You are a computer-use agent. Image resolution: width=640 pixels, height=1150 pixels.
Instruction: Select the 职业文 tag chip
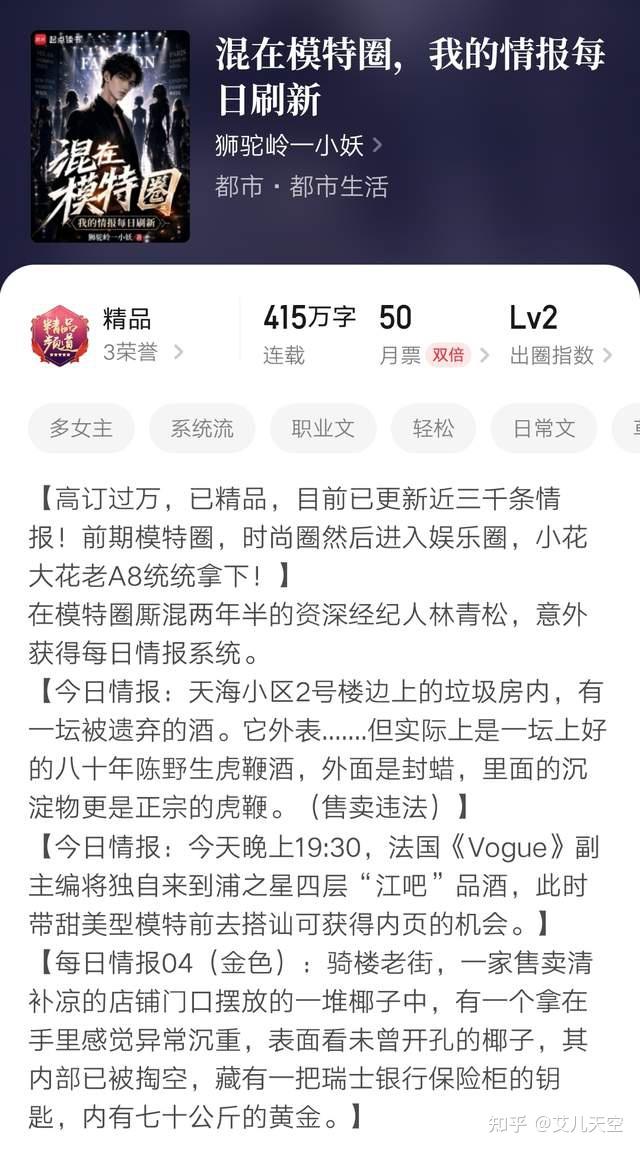coord(323,428)
